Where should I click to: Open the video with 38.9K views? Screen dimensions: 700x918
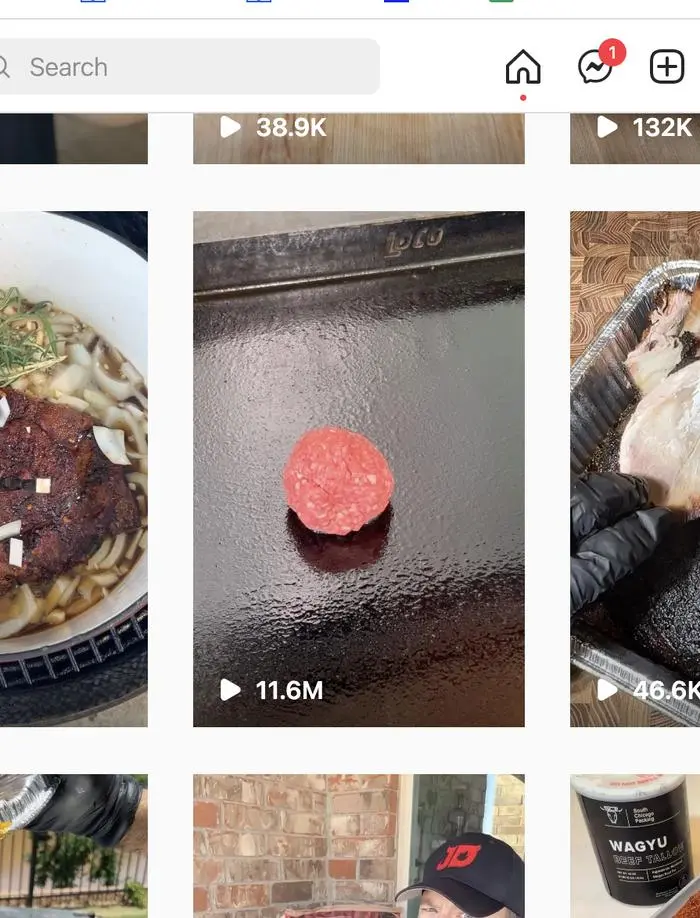[x=358, y=138]
